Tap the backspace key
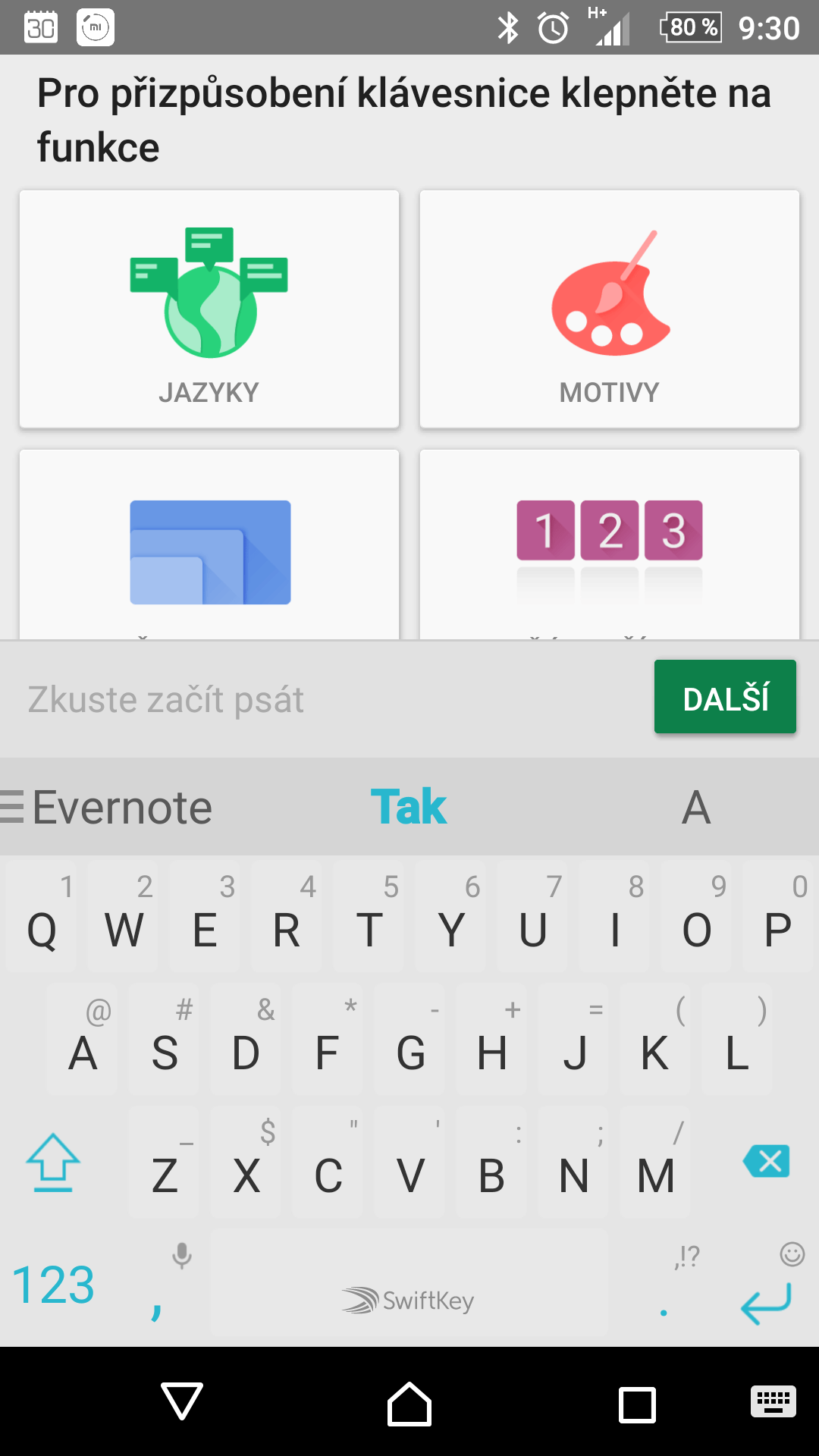The height and width of the screenshot is (1456, 819). click(767, 1162)
